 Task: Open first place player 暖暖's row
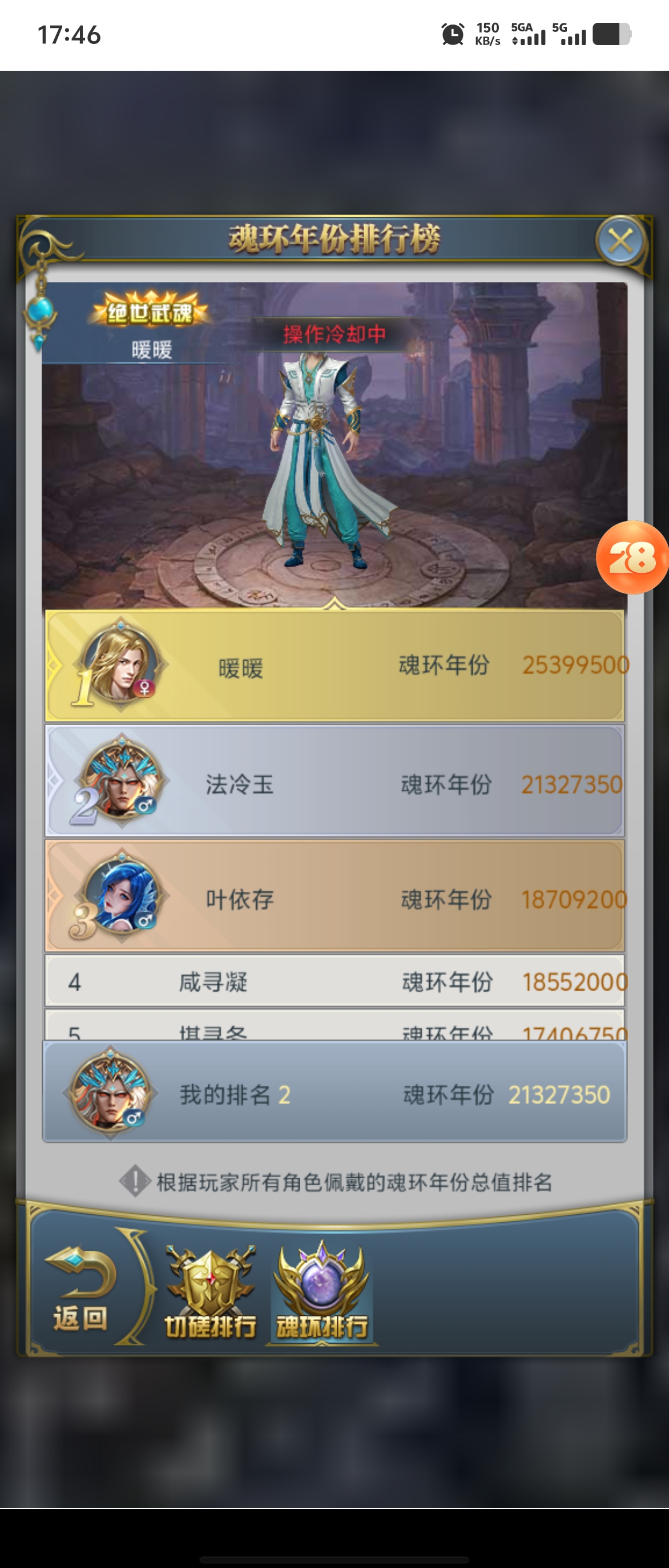pyautogui.click(x=334, y=666)
